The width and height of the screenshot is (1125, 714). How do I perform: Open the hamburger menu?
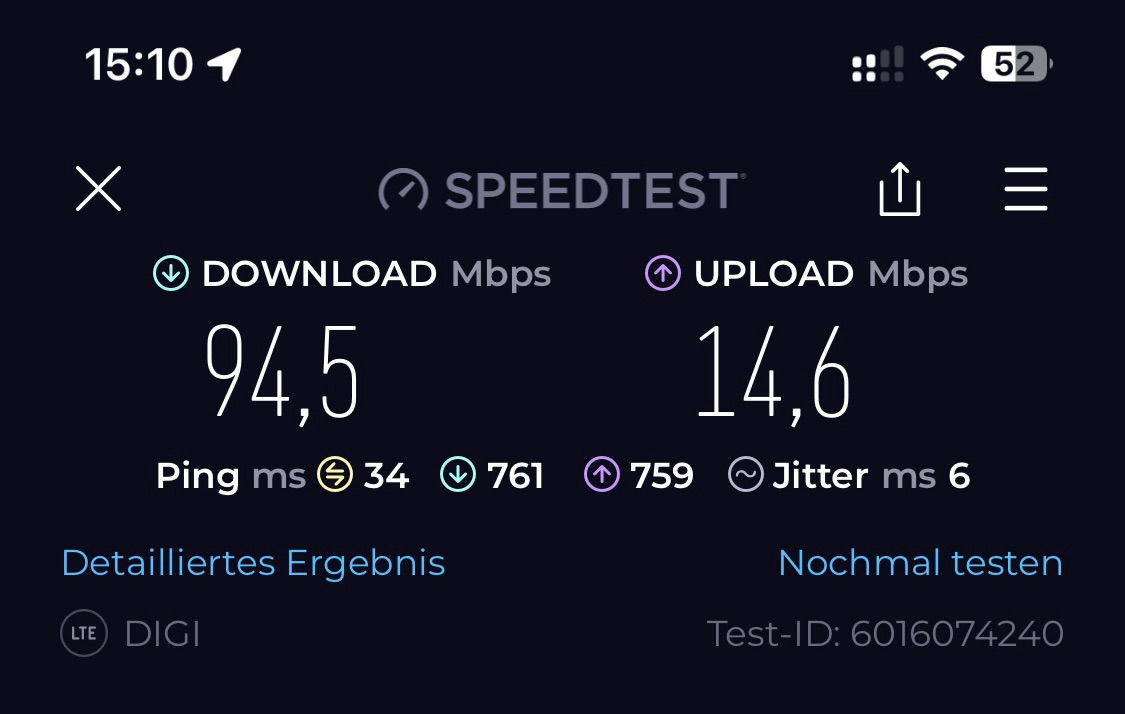(x=1025, y=189)
